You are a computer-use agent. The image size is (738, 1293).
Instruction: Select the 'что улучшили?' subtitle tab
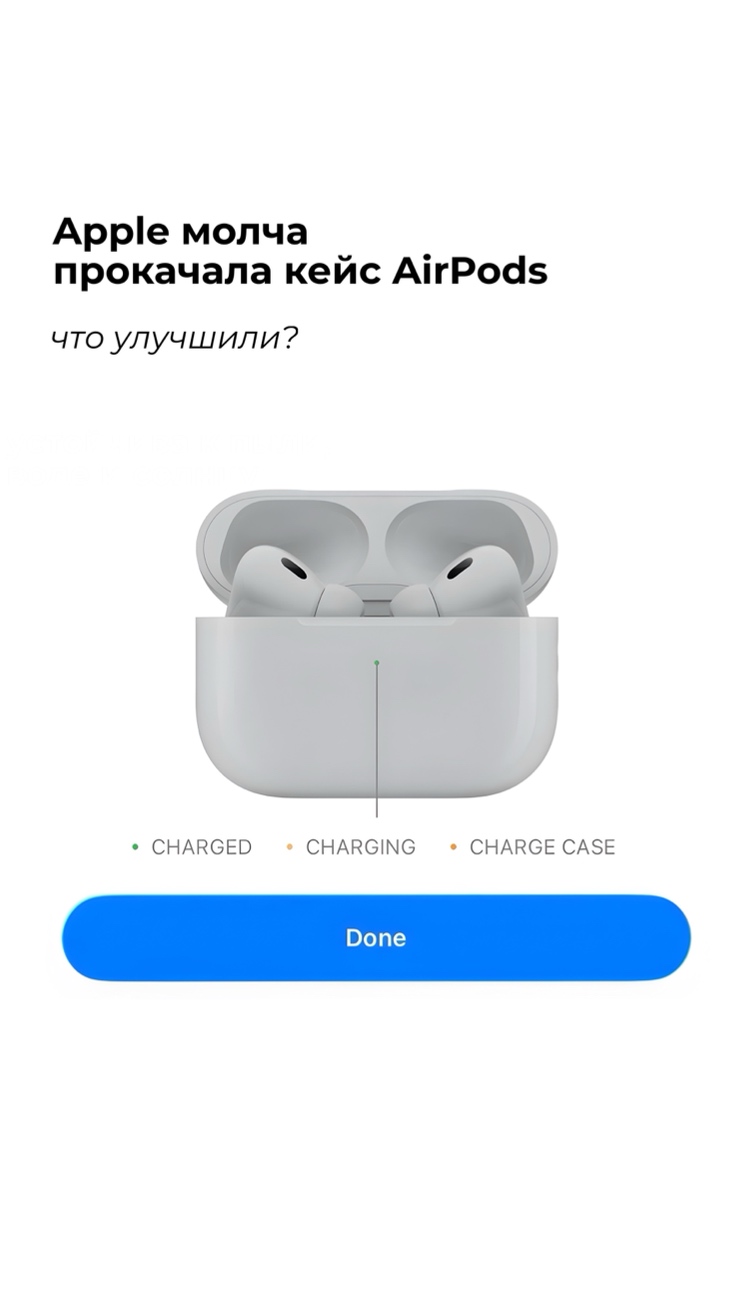click(x=175, y=338)
